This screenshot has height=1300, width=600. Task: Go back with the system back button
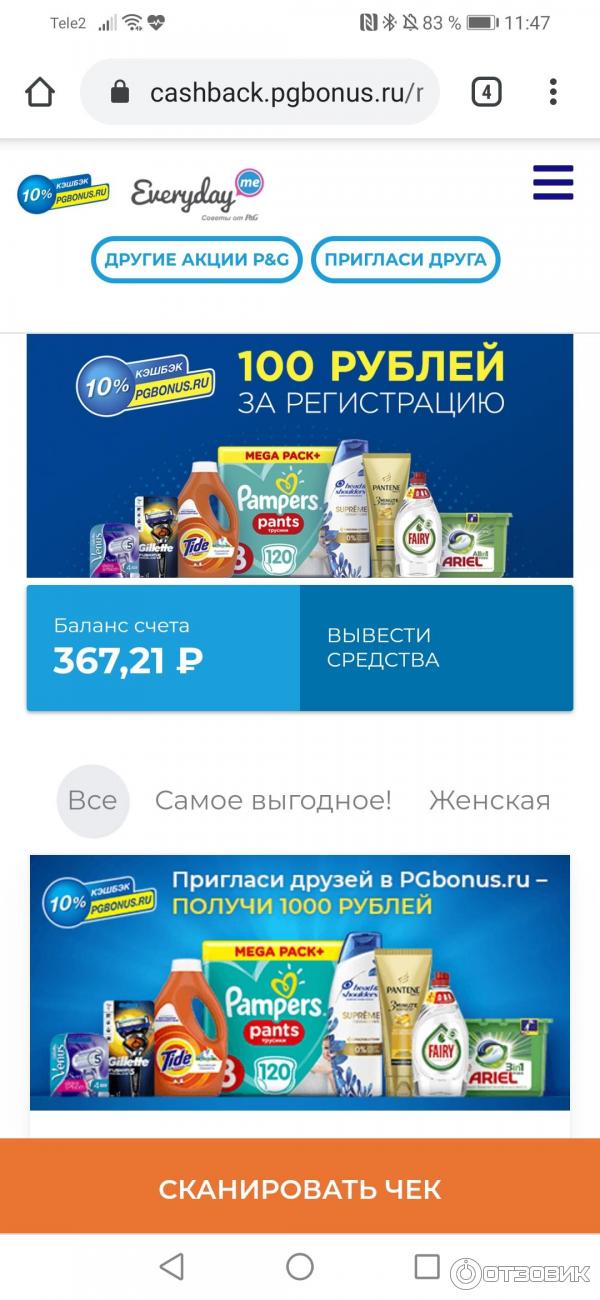pyautogui.click(x=172, y=1267)
